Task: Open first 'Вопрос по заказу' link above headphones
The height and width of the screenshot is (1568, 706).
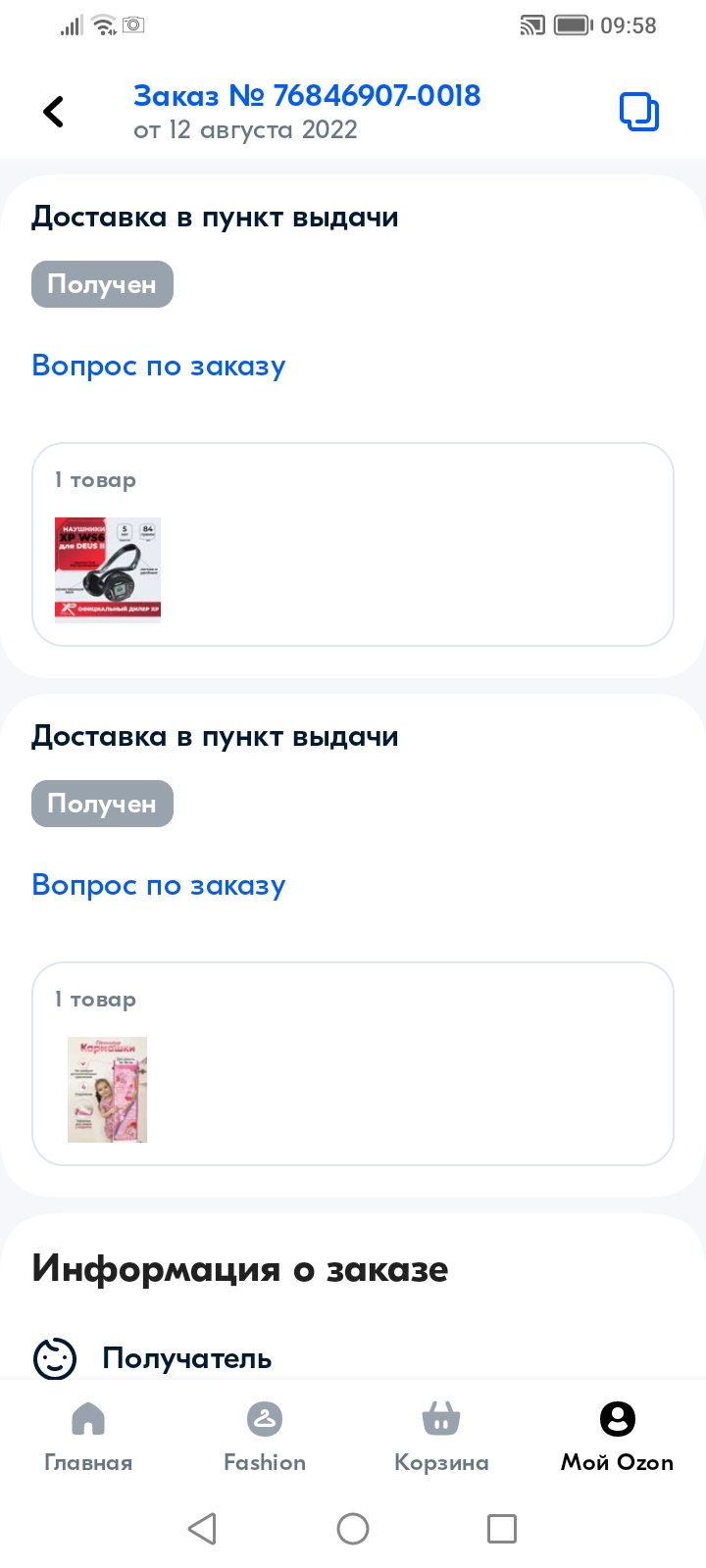Action: click(159, 366)
